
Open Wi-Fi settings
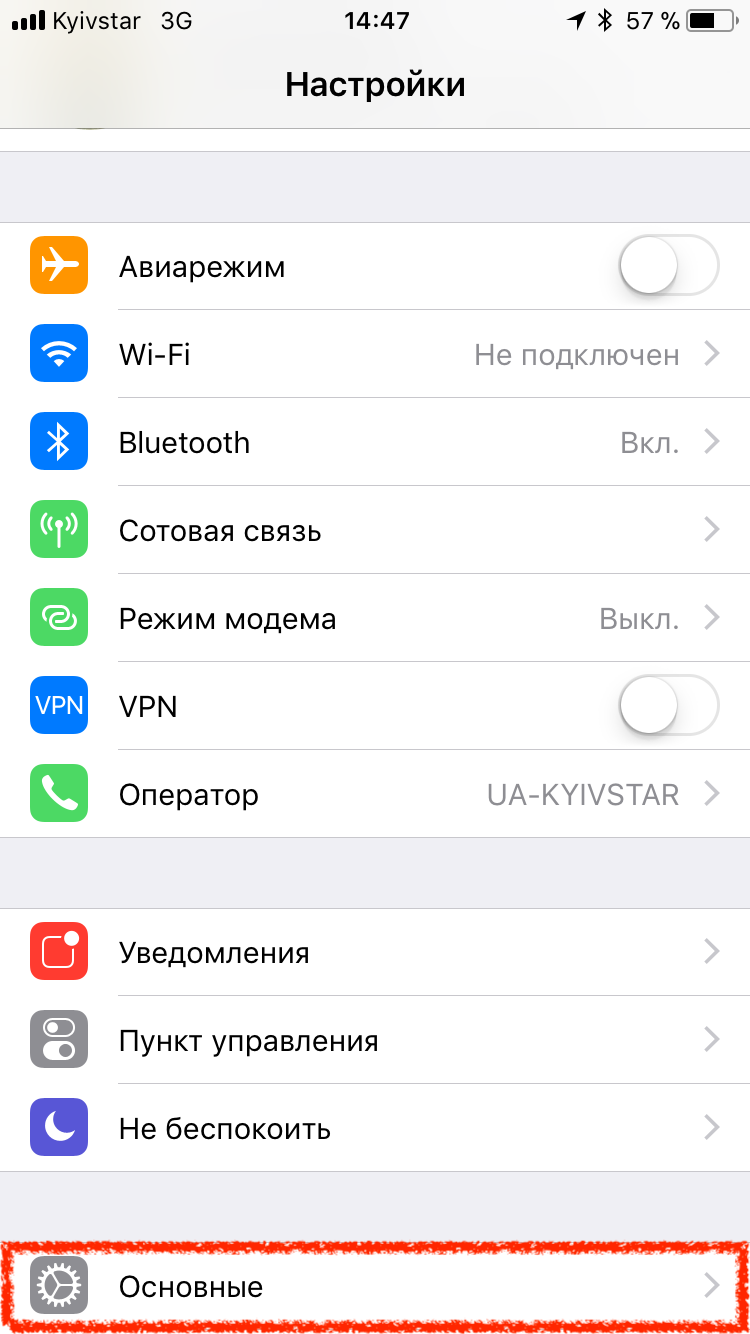click(375, 354)
